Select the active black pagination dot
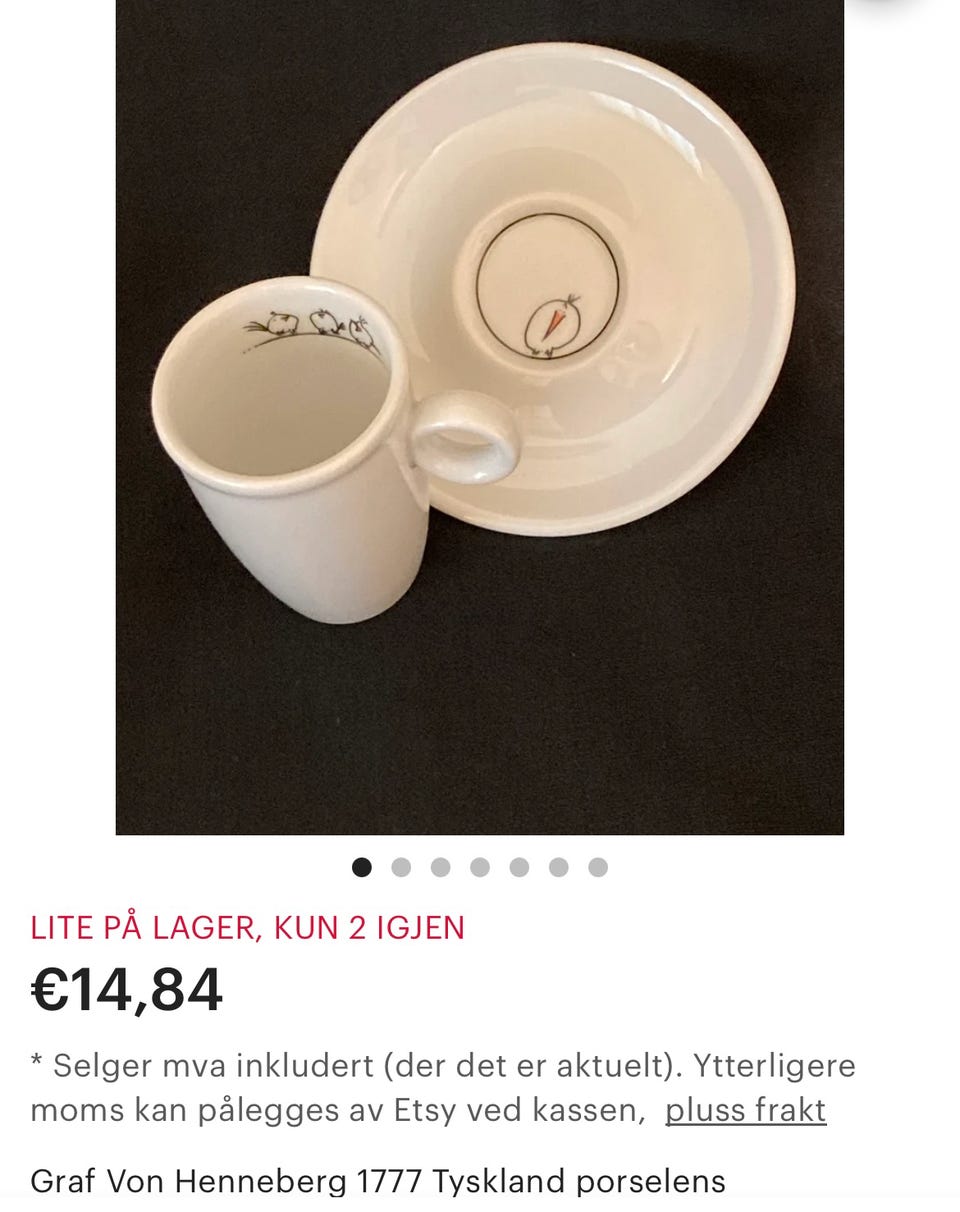The image size is (960, 1212). coord(362,866)
